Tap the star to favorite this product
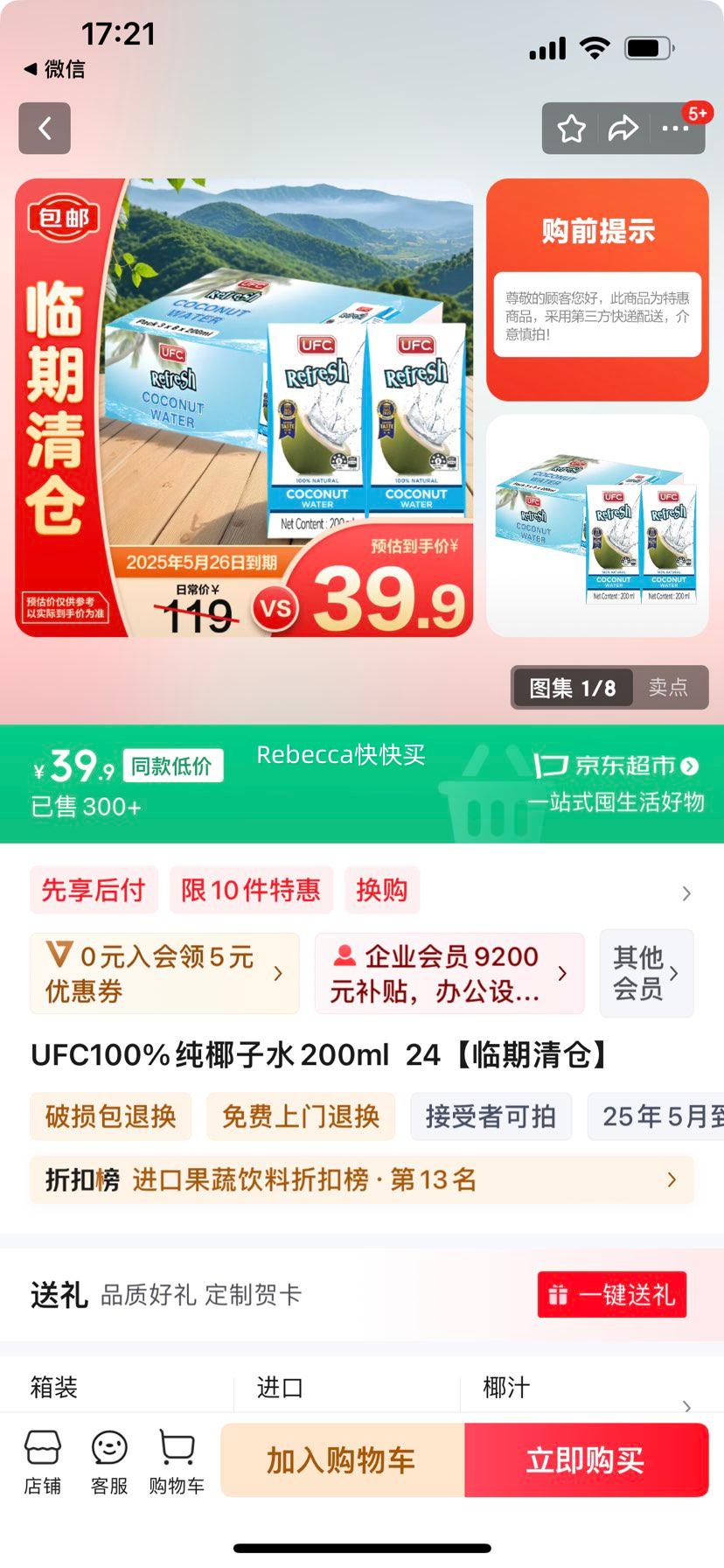 point(571,128)
